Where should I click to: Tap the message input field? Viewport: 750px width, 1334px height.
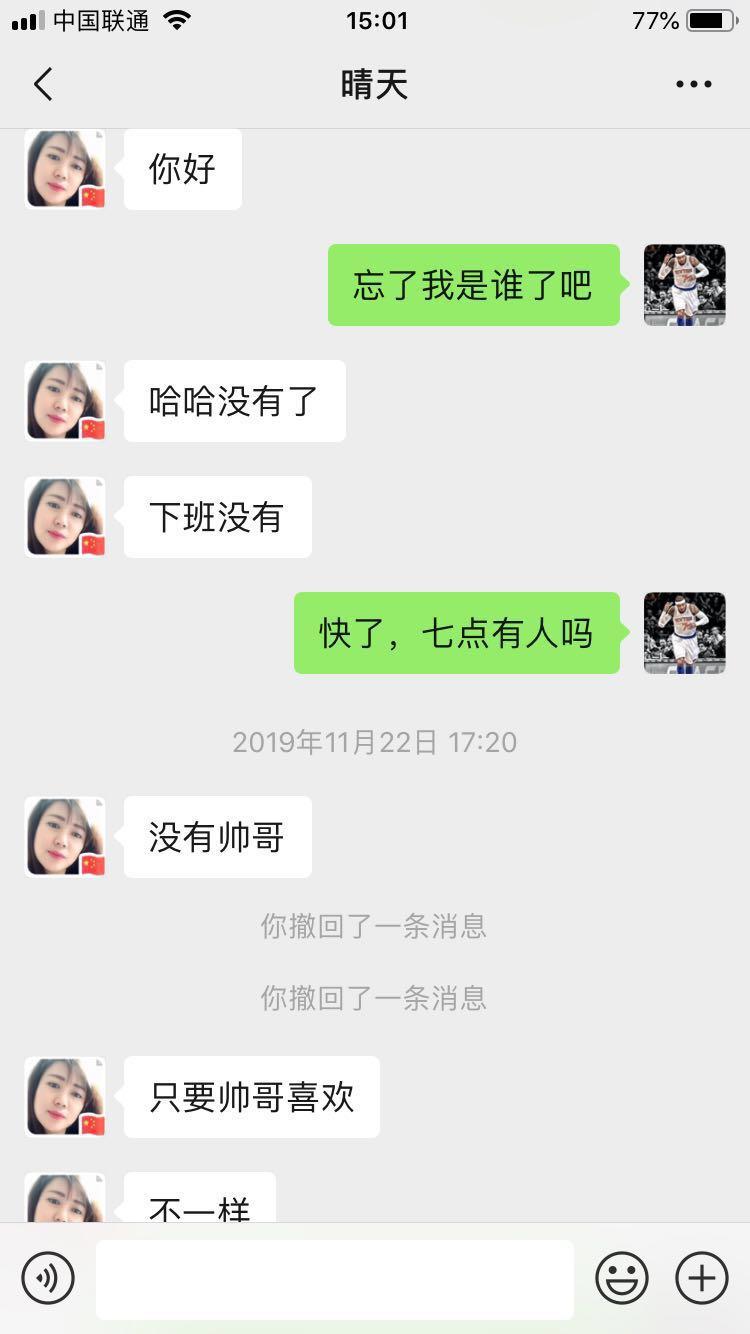[335, 1277]
